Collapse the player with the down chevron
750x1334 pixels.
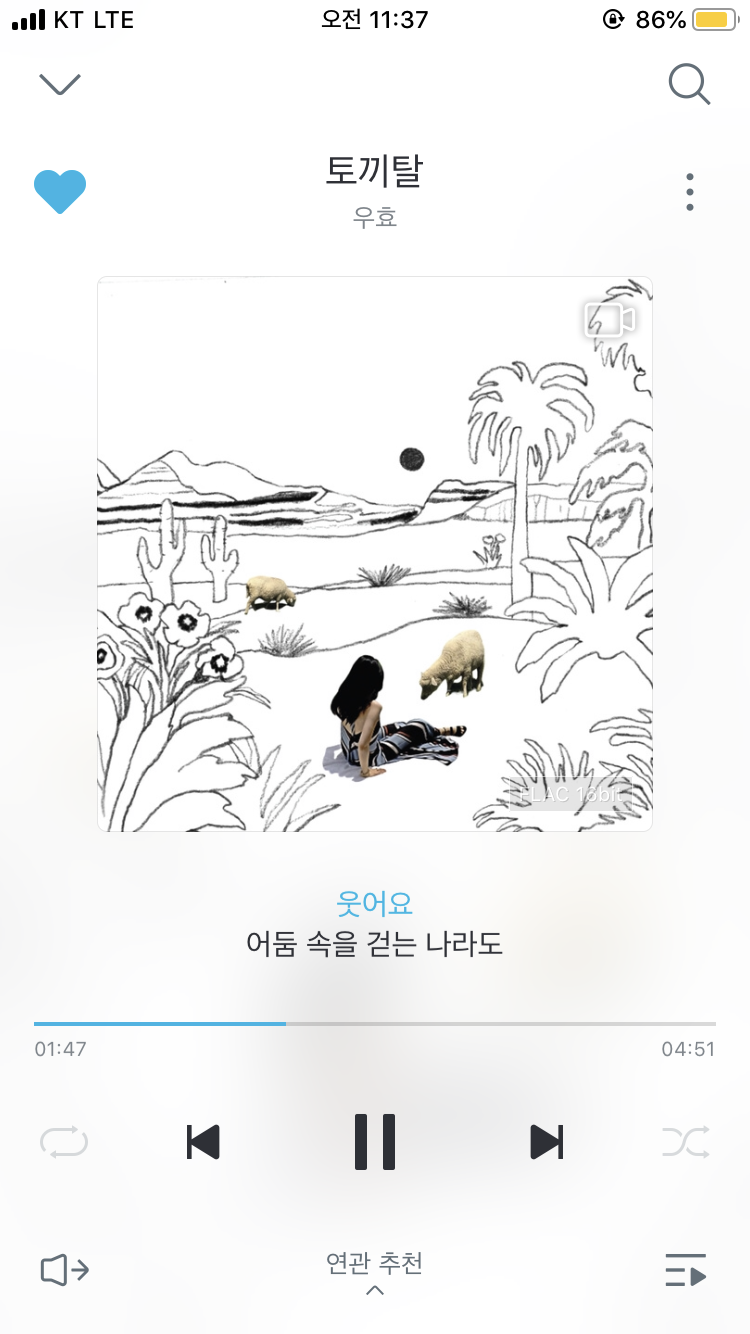59,84
